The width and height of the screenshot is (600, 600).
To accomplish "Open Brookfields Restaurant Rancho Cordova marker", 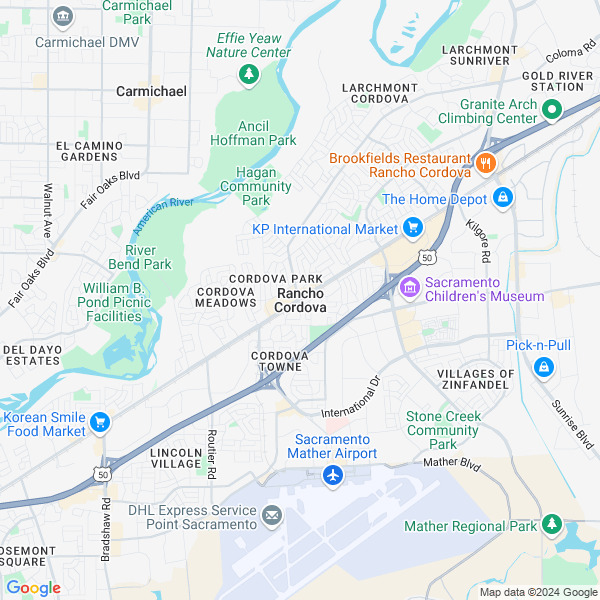I will coord(486,164).
